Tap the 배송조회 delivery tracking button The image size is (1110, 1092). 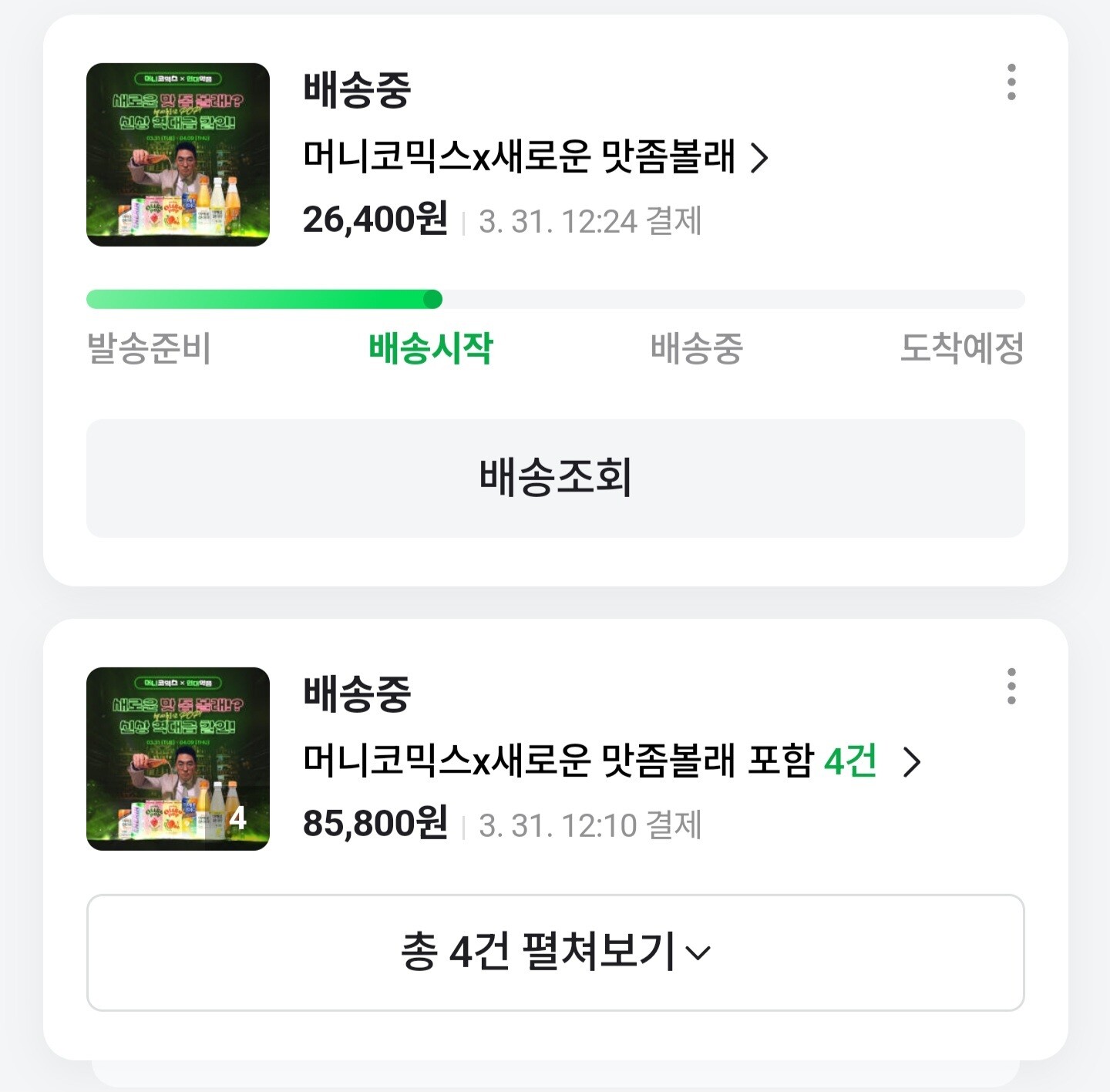[x=555, y=478]
